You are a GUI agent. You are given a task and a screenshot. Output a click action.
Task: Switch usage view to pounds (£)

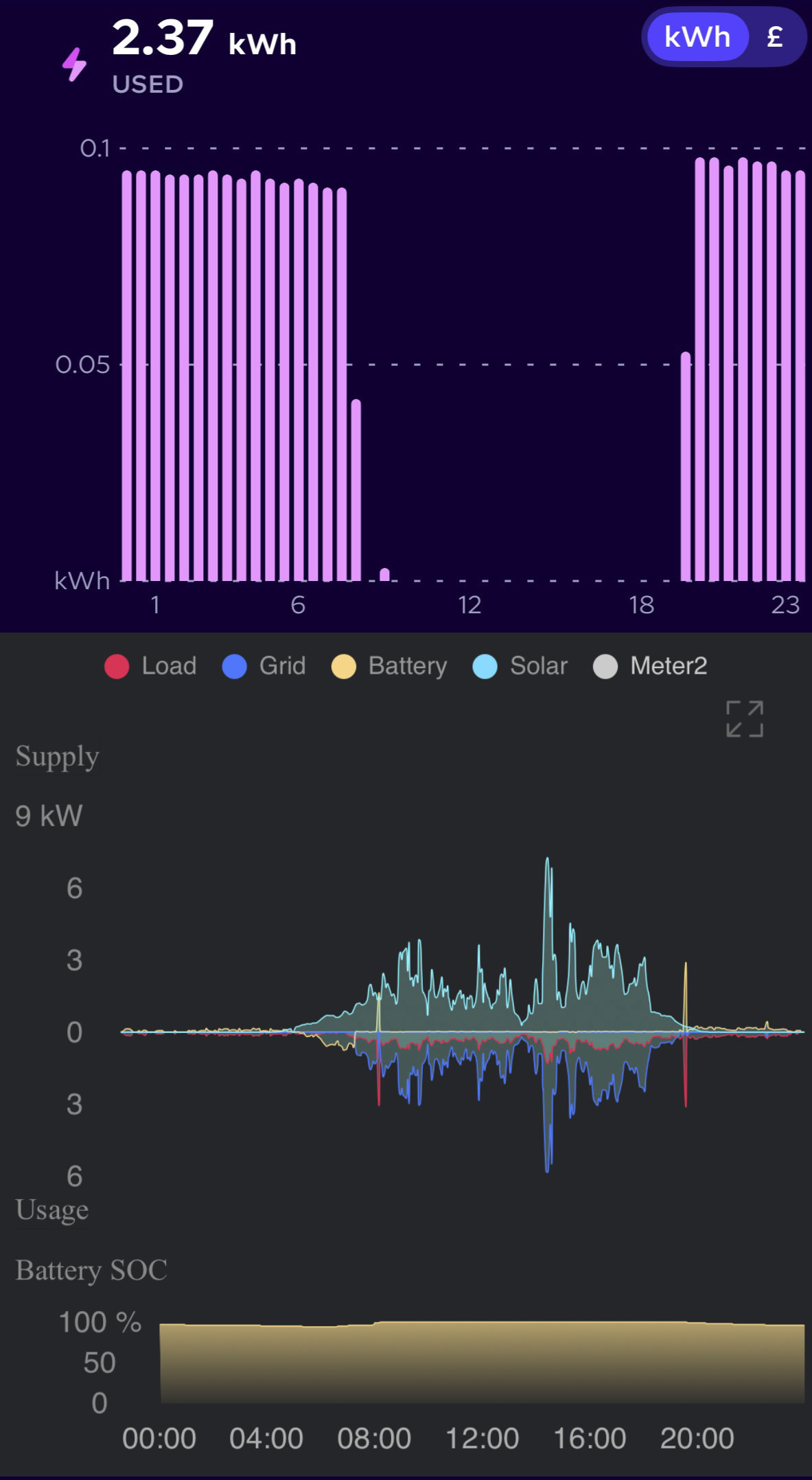tap(774, 37)
